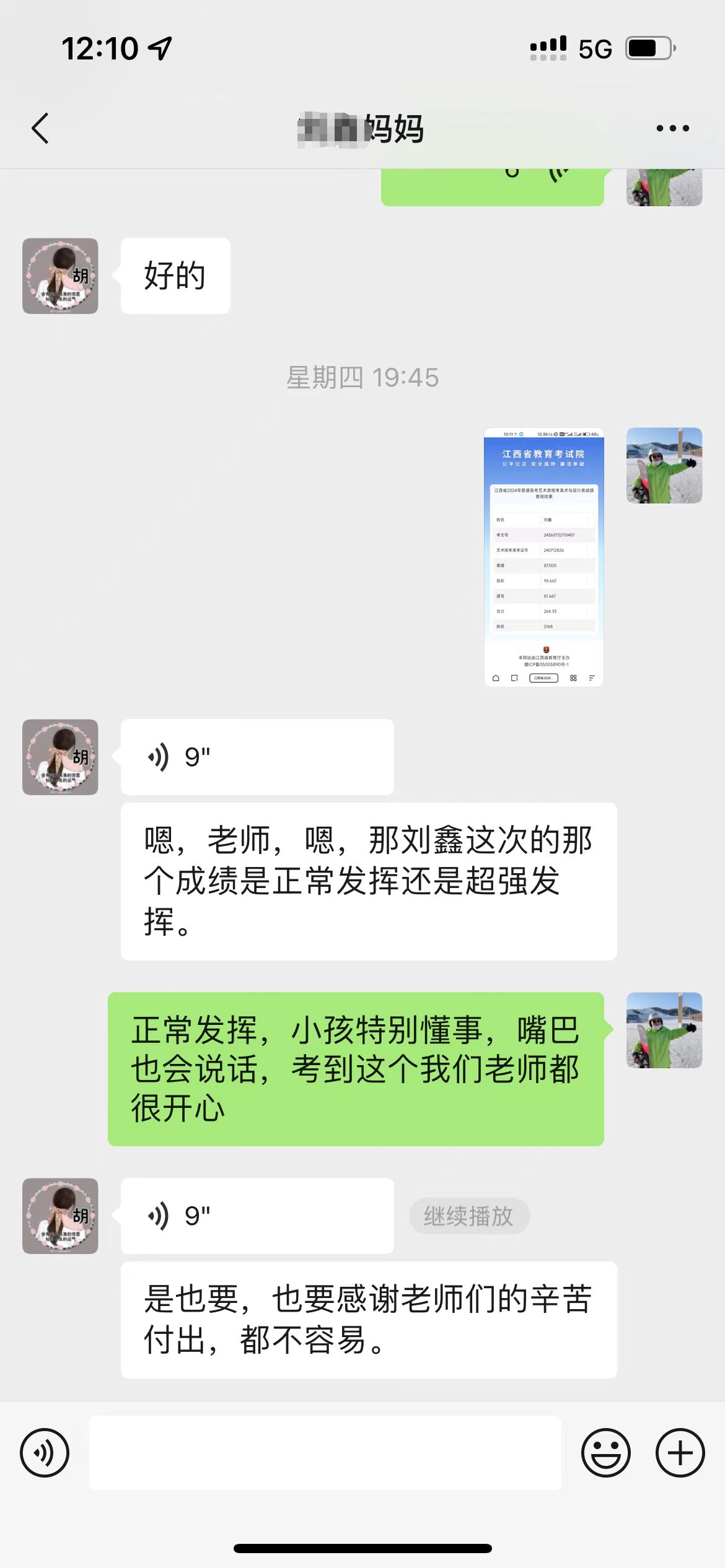Image resolution: width=725 pixels, height=1568 pixels.
Task: View the contact's avatar beside 好的
Action: tap(60, 276)
